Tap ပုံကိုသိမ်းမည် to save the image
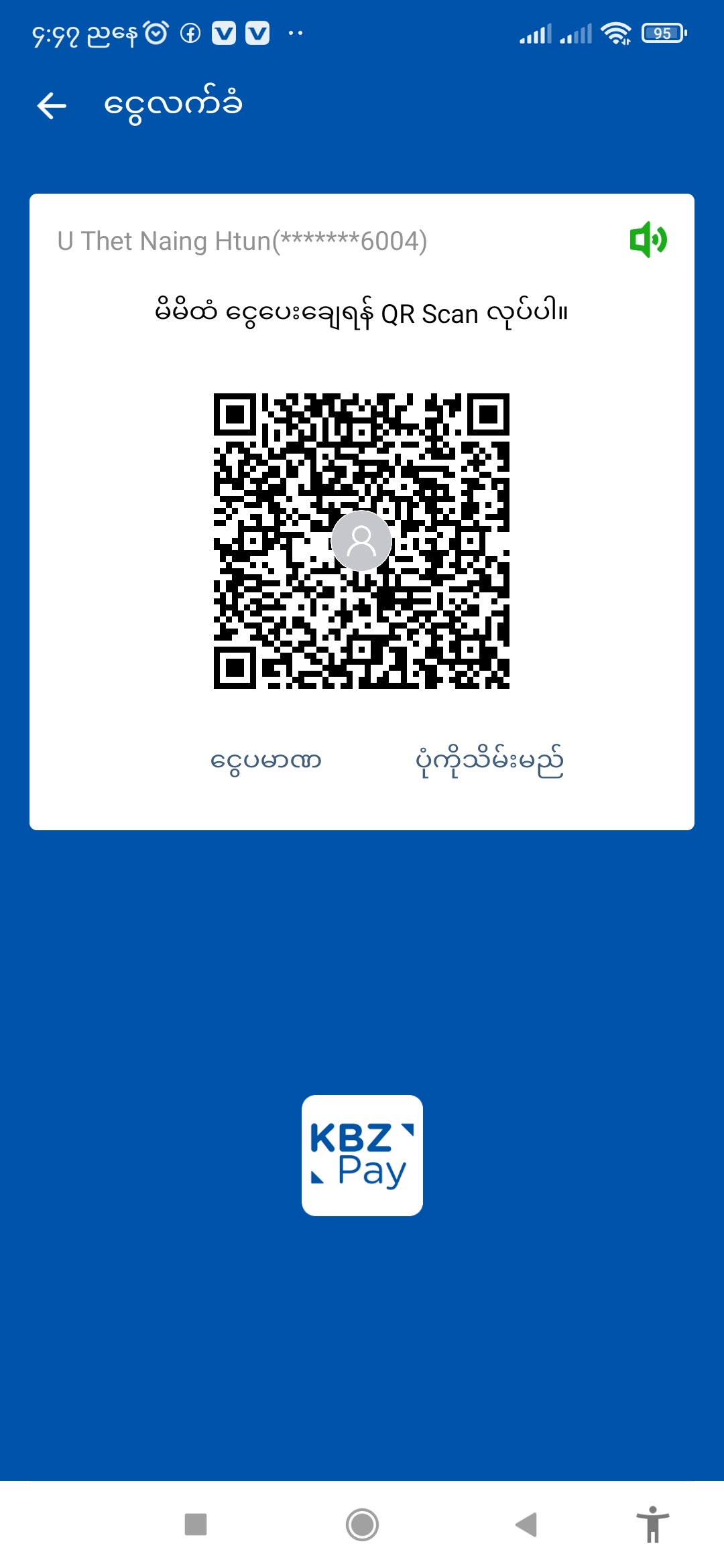724x1568 pixels. [x=489, y=761]
